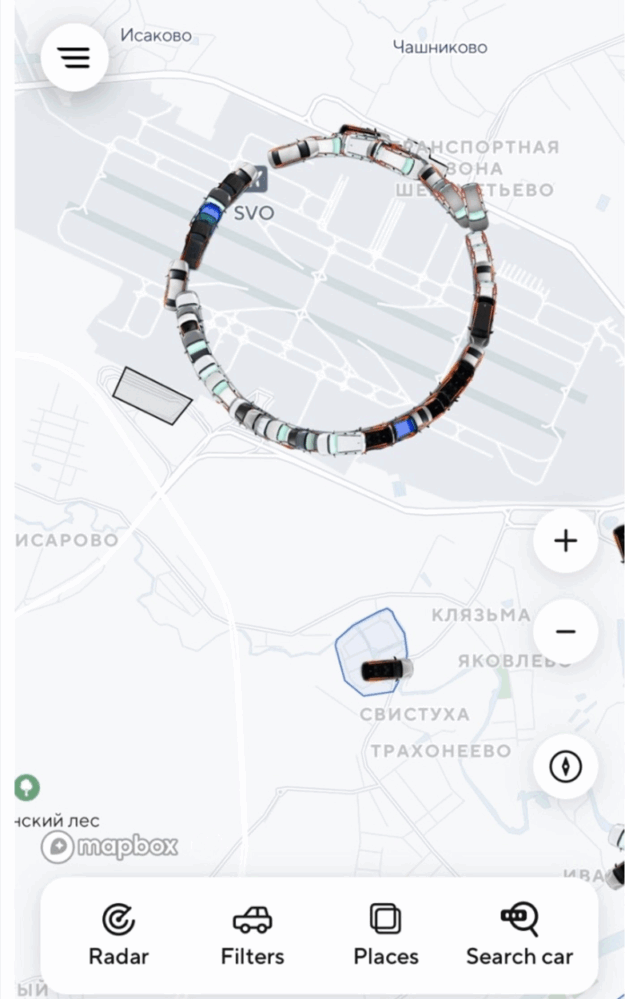
Task: Open the Filters option
Action: pyautogui.click(x=252, y=935)
